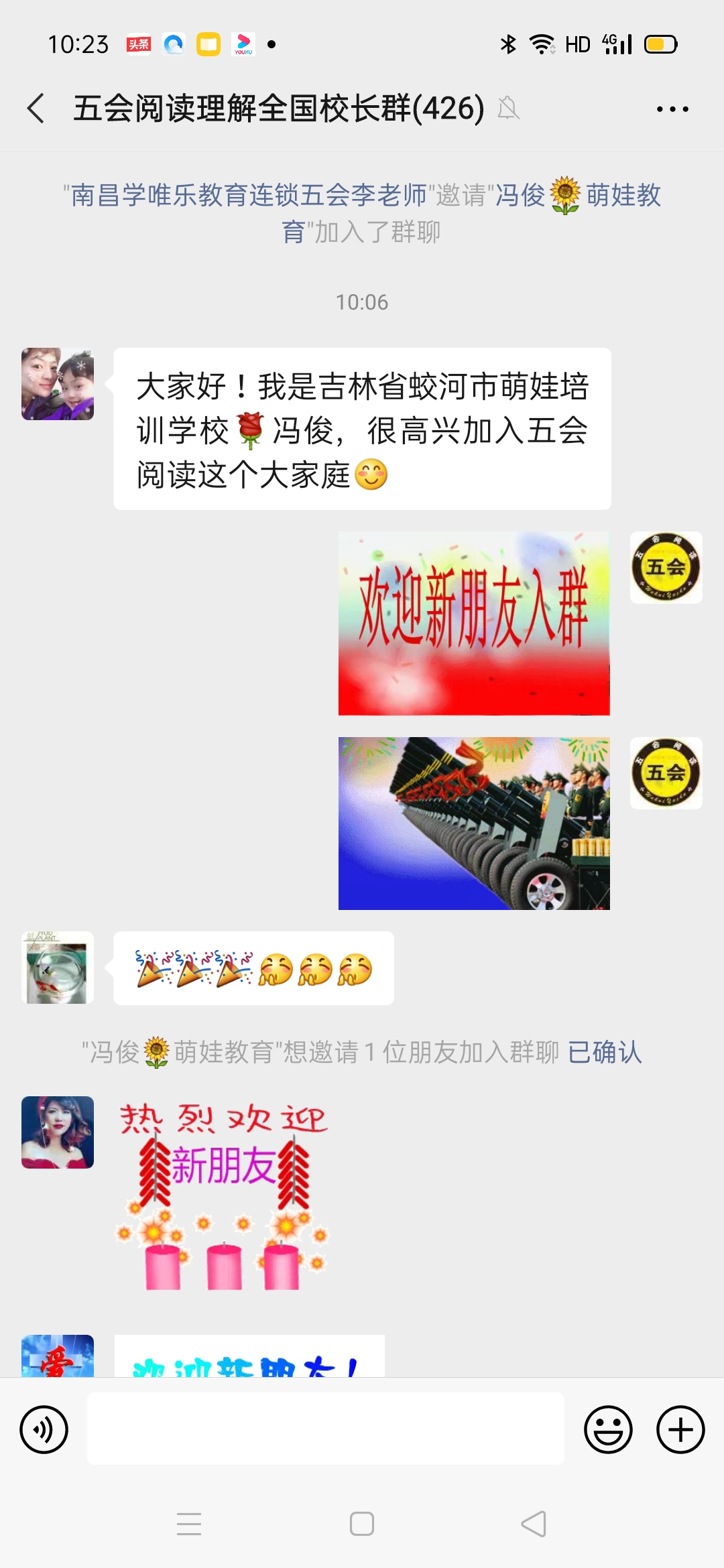Open the 欢迎新朋友入群 welcome image
Screen dimensions: 724x1568
(x=474, y=623)
